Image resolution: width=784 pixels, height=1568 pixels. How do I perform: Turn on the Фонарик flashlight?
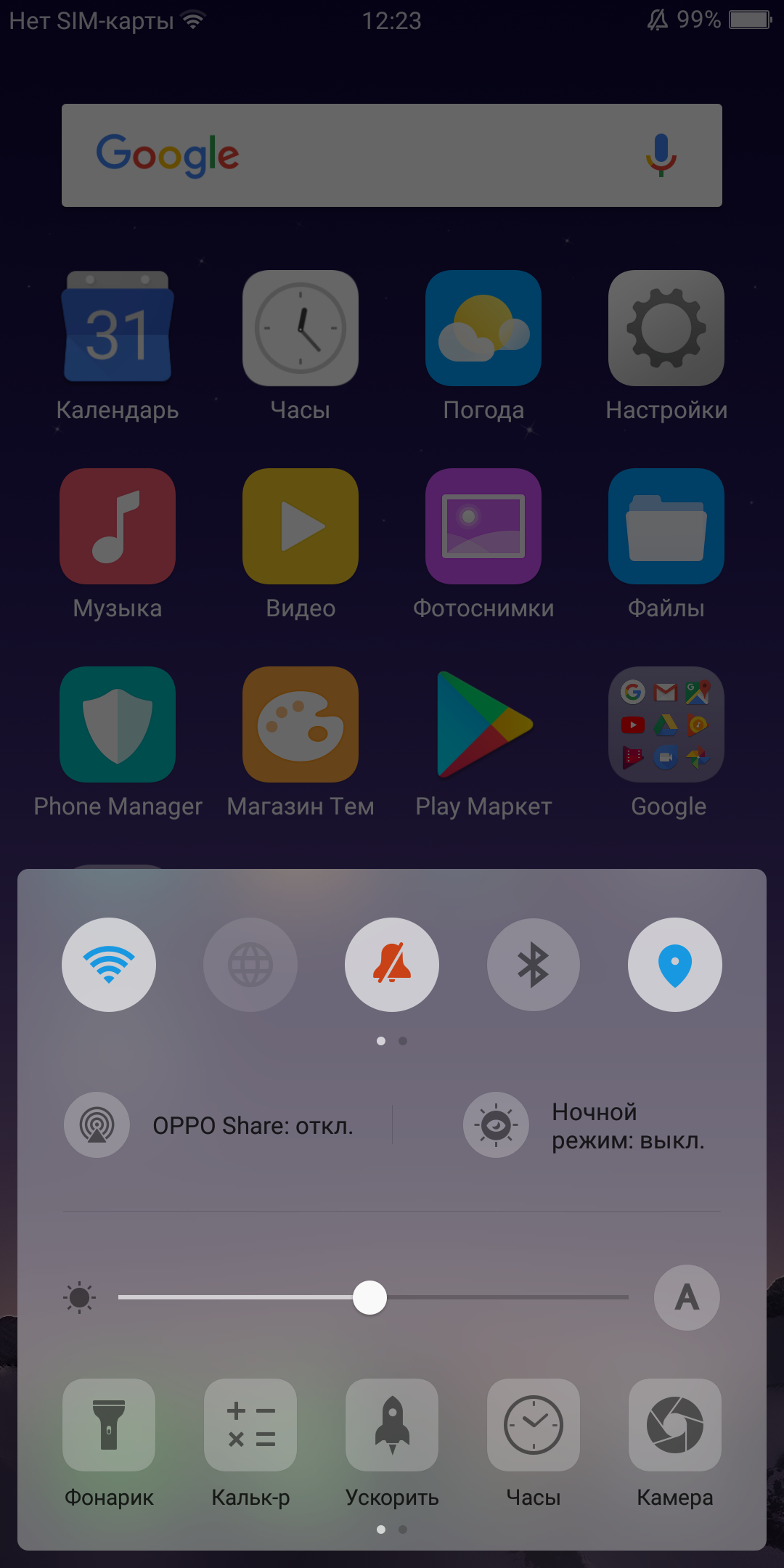(x=109, y=1425)
